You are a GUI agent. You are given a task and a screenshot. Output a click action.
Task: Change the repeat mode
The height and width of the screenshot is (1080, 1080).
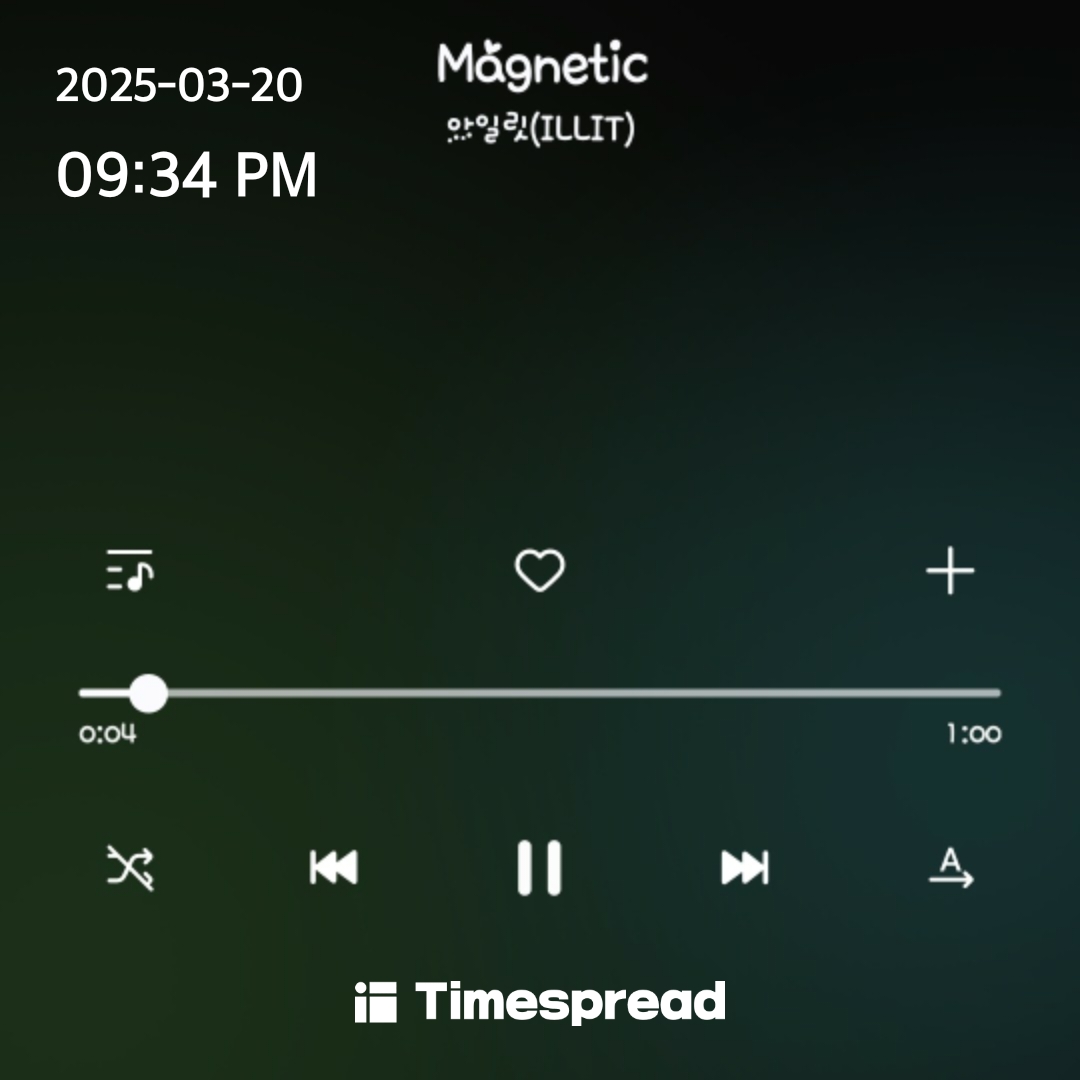click(951, 867)
